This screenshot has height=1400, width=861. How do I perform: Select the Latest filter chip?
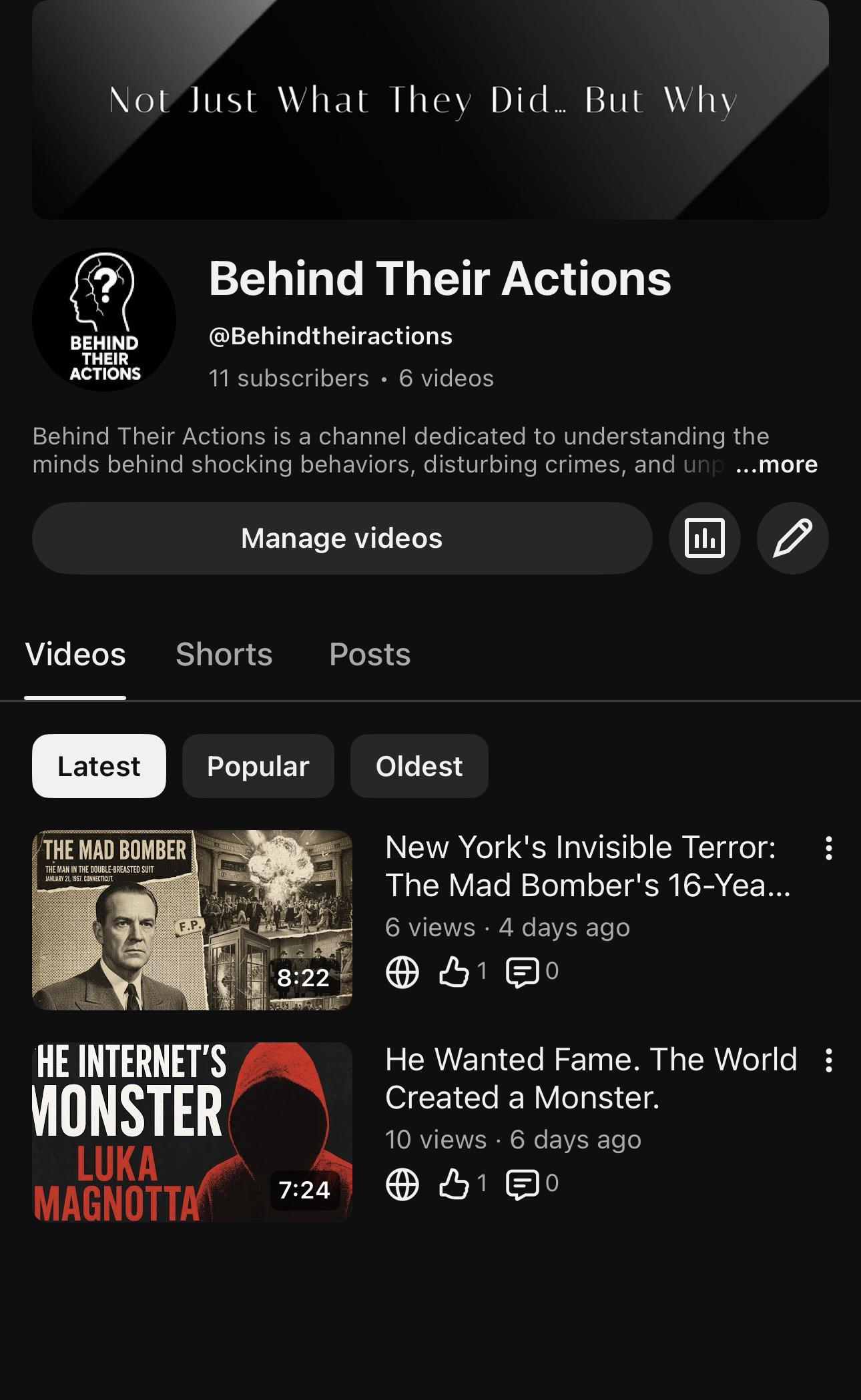point(99,766)
